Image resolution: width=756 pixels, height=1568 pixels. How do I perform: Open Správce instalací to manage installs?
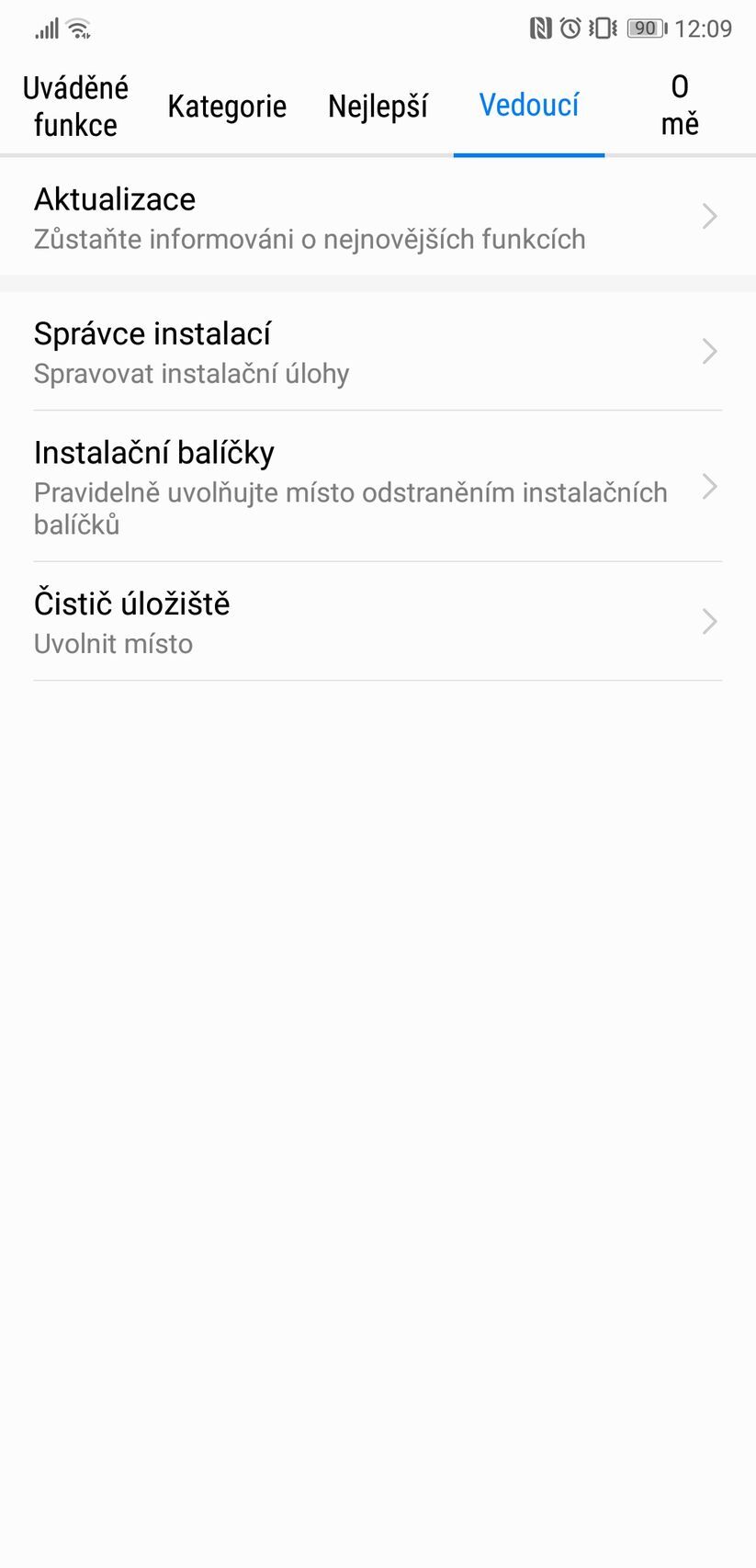152,333
